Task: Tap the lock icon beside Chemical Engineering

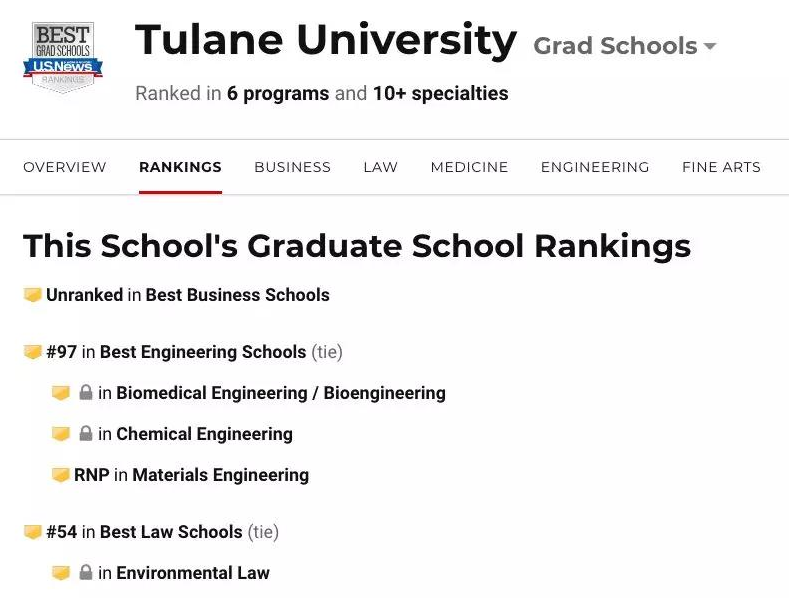Action: (86, 434)
